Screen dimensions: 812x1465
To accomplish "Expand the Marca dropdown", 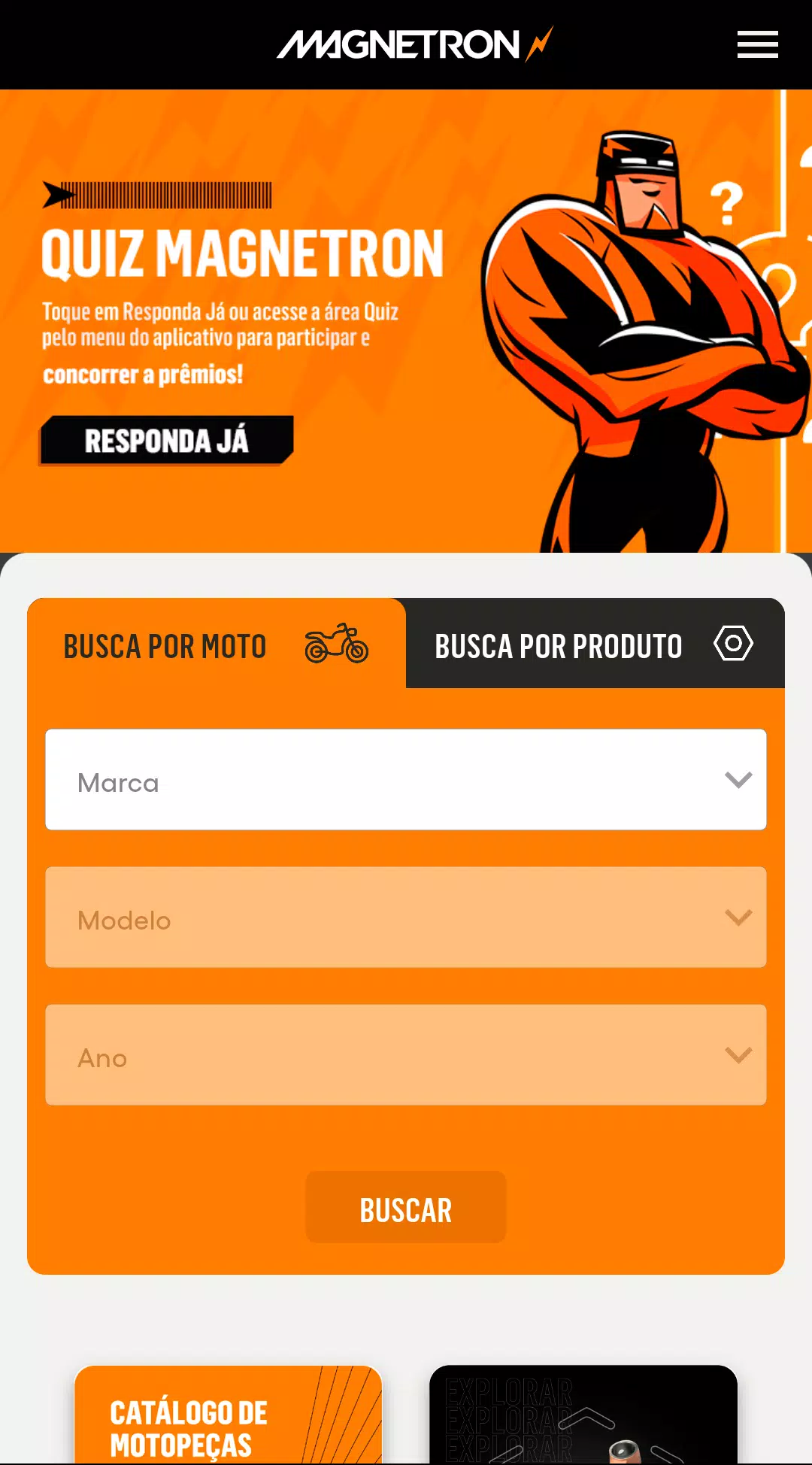I will point(406,780).
